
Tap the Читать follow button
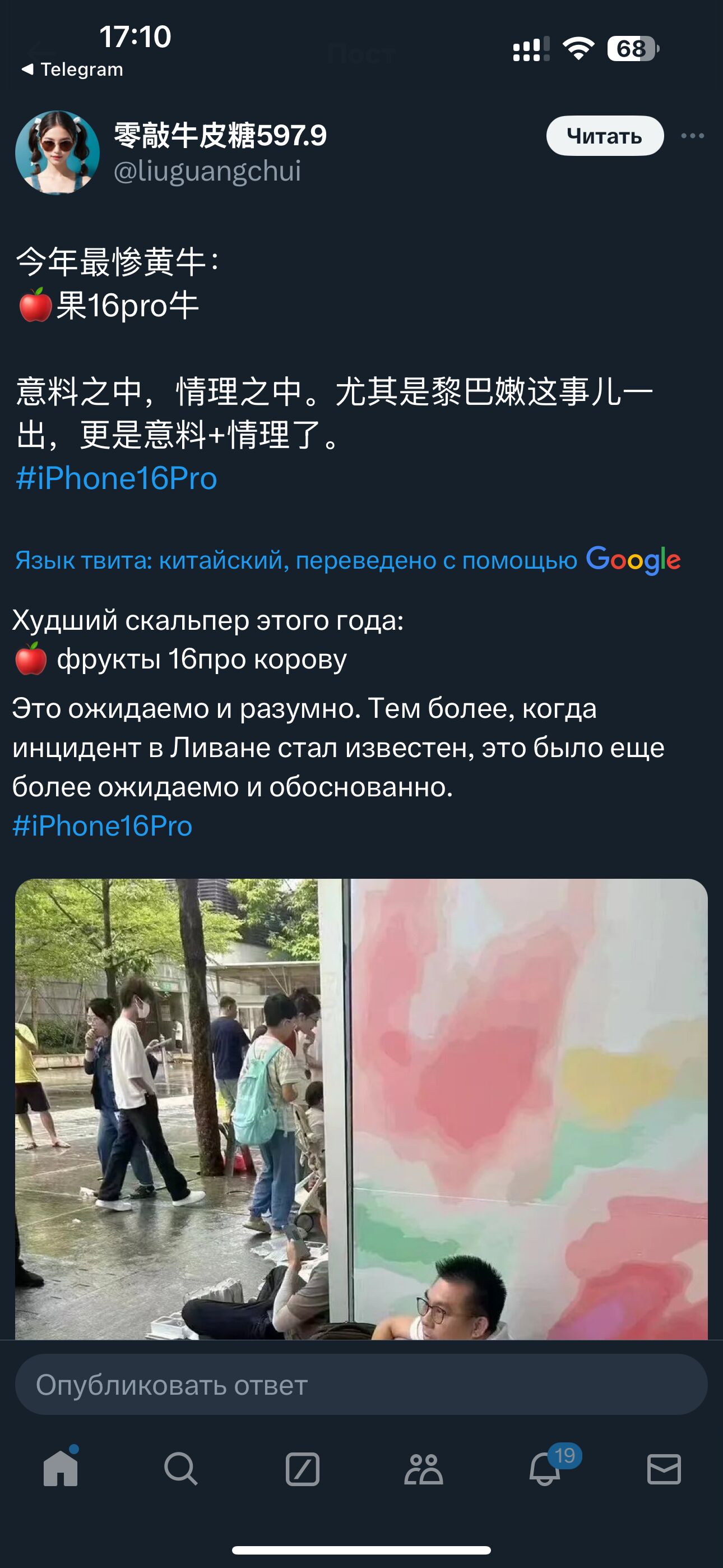point(604,136)
